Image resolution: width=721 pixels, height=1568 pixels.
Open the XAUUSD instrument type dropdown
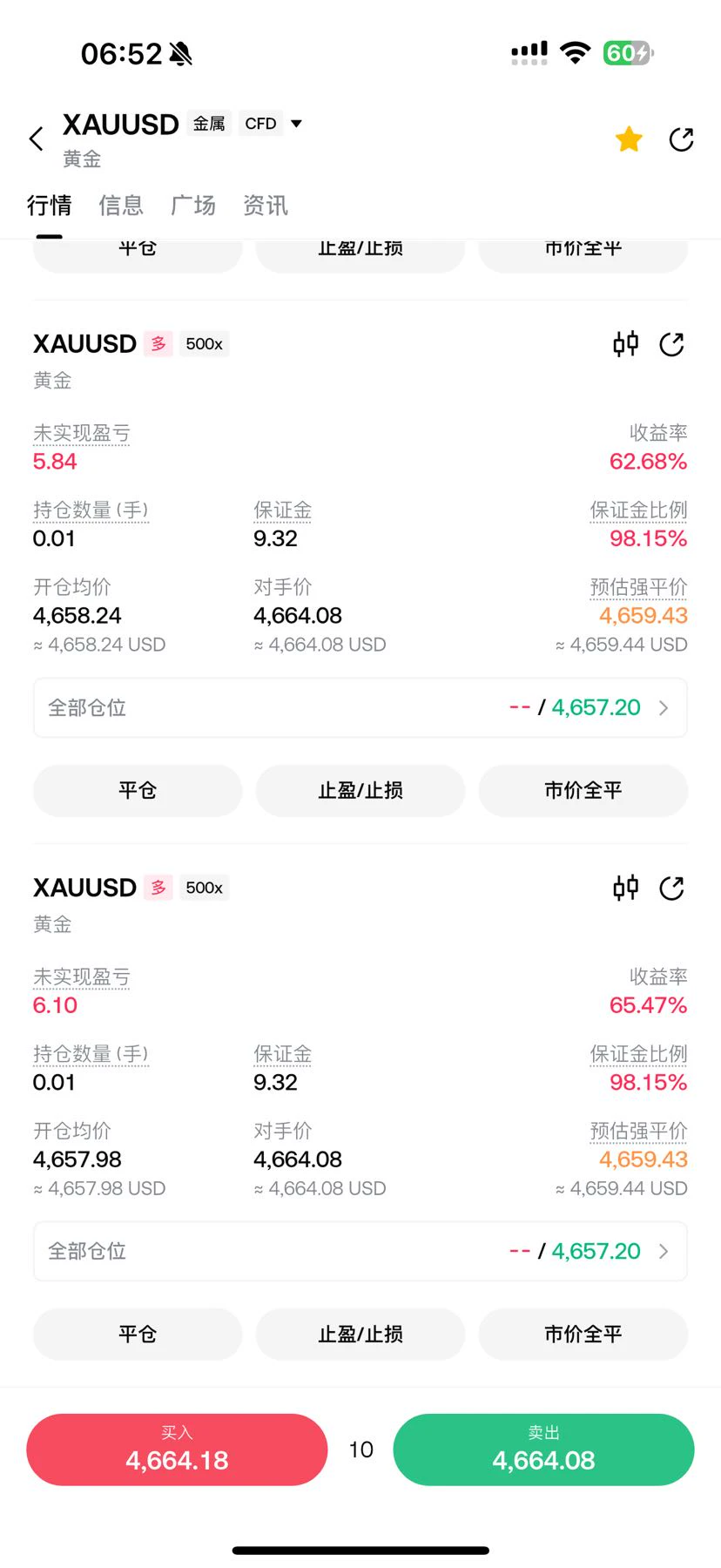pyautogui.click(x=296, y=124)
